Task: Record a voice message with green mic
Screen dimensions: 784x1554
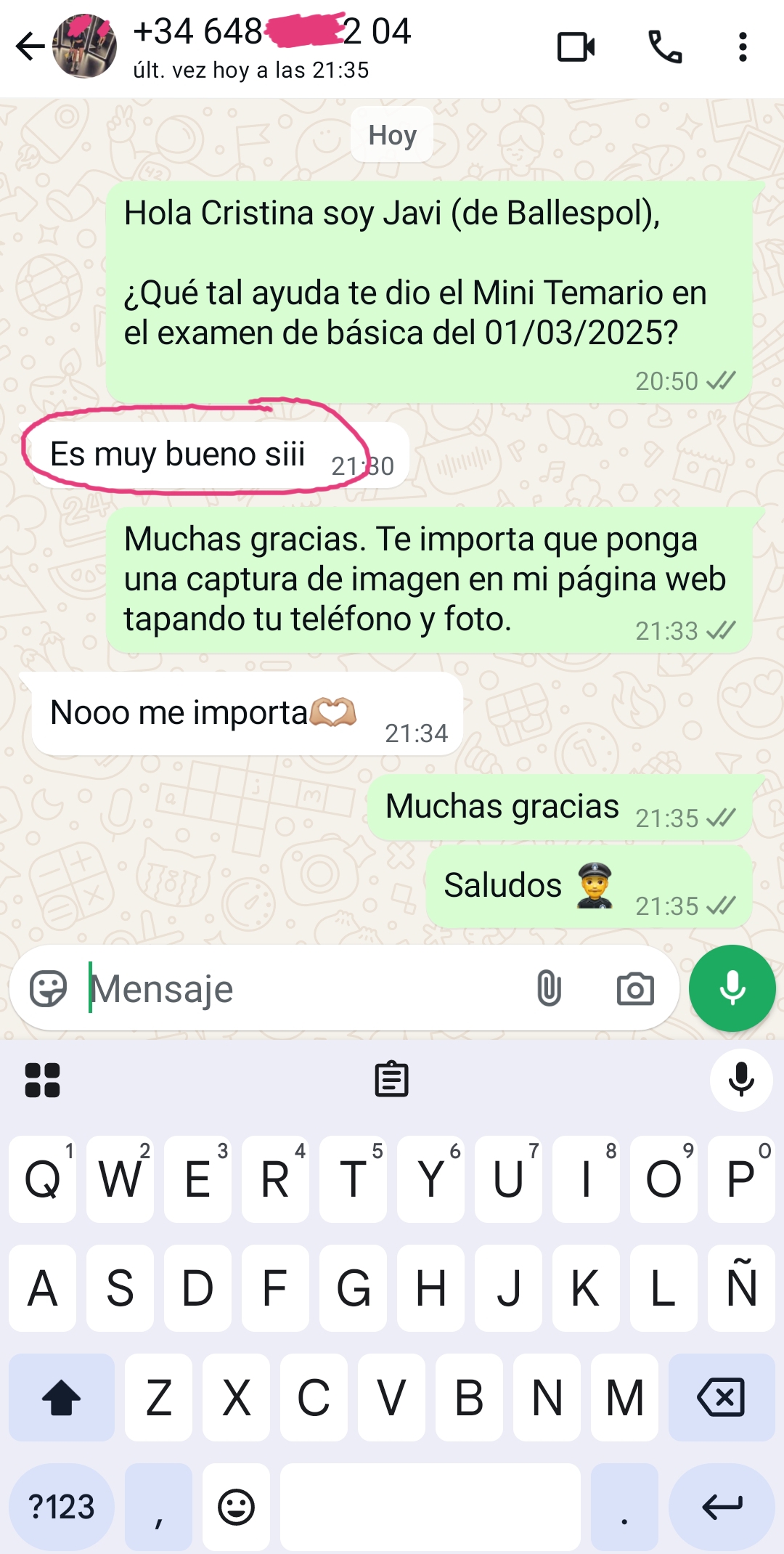Action: point(732,988)
